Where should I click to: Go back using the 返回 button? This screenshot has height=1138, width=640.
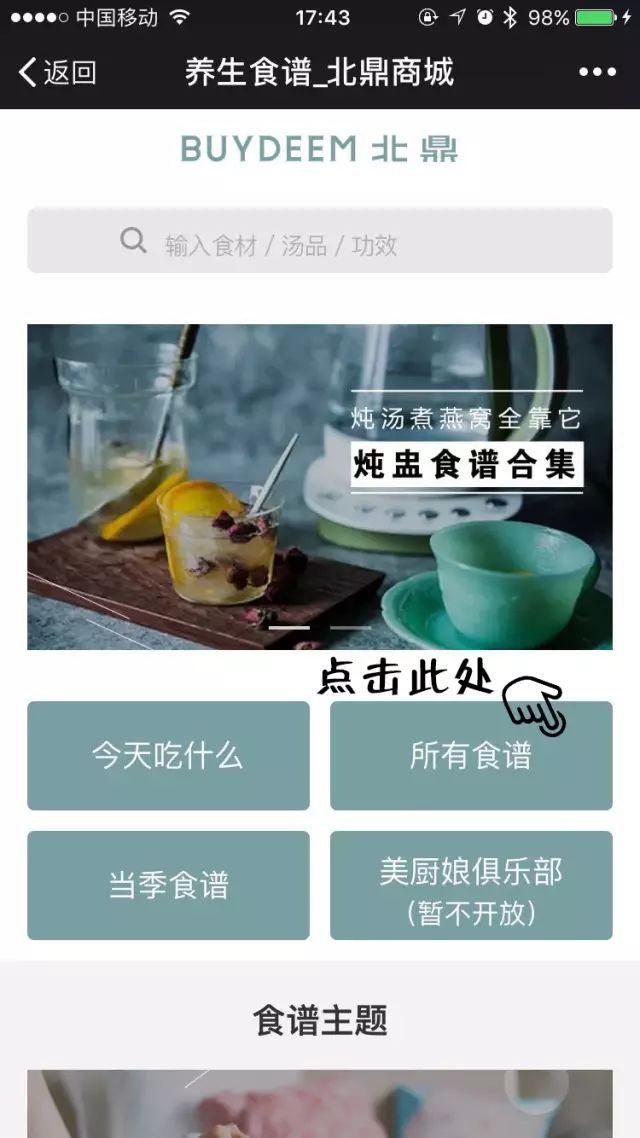click(x=58, y=72)
